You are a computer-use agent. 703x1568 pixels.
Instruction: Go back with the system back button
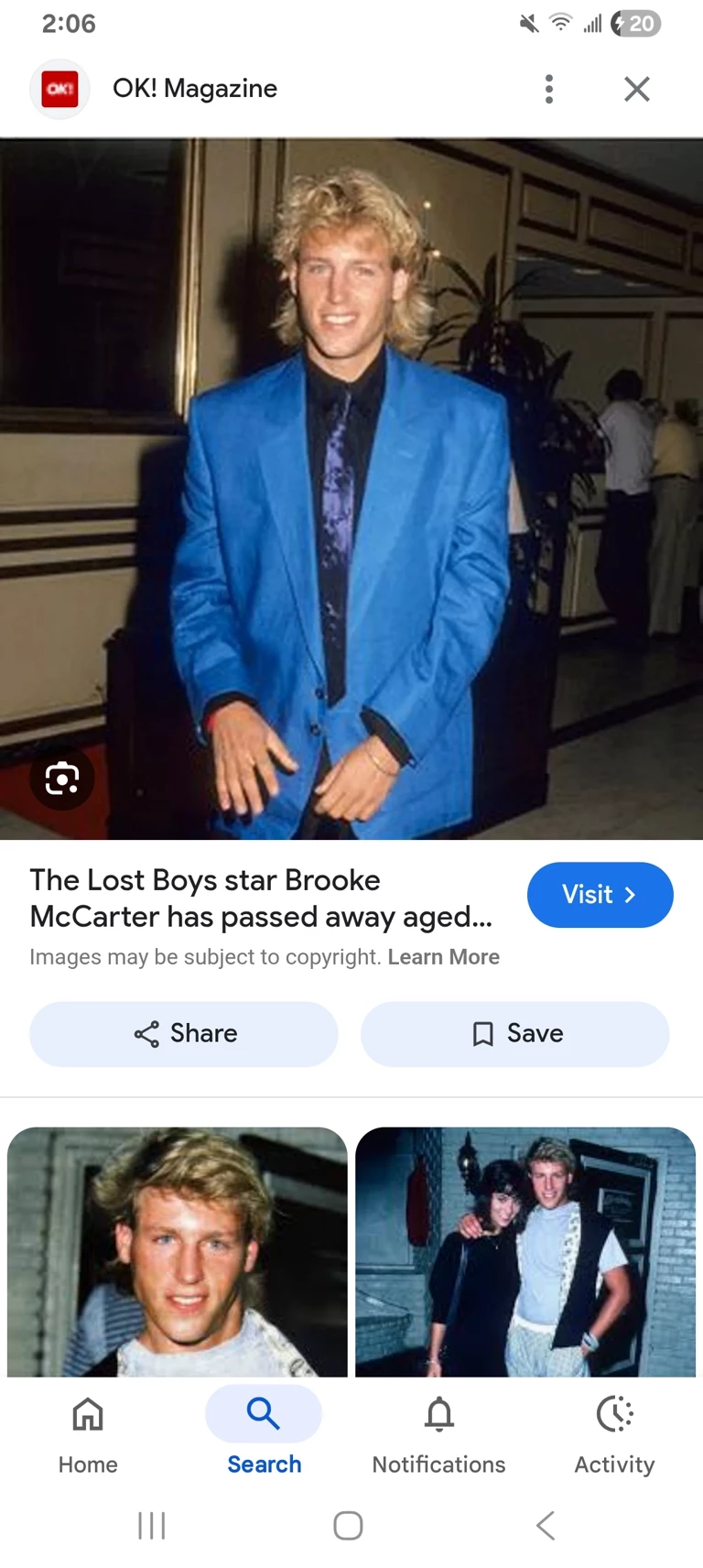click(x=546, y=1525)
